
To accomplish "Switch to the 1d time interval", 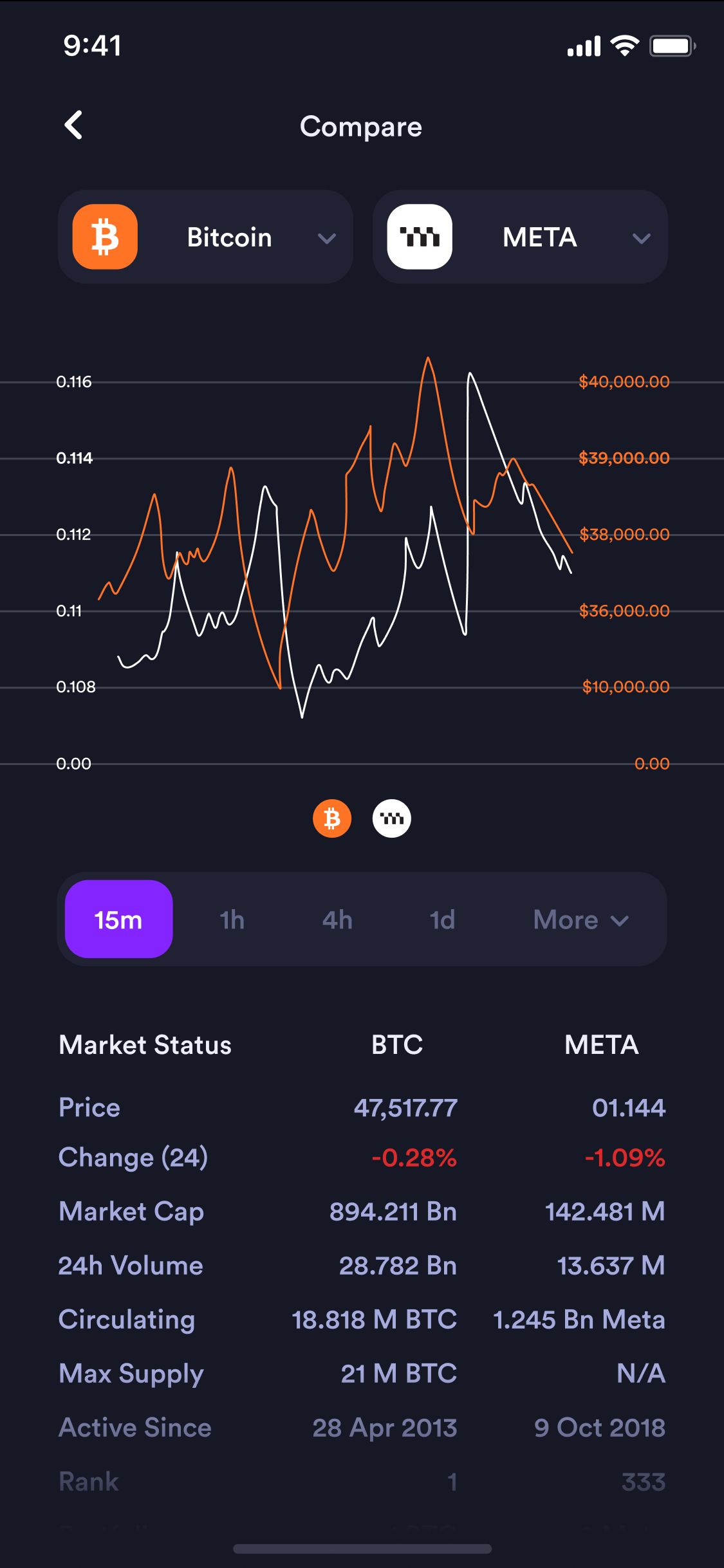I will (443, 919).
